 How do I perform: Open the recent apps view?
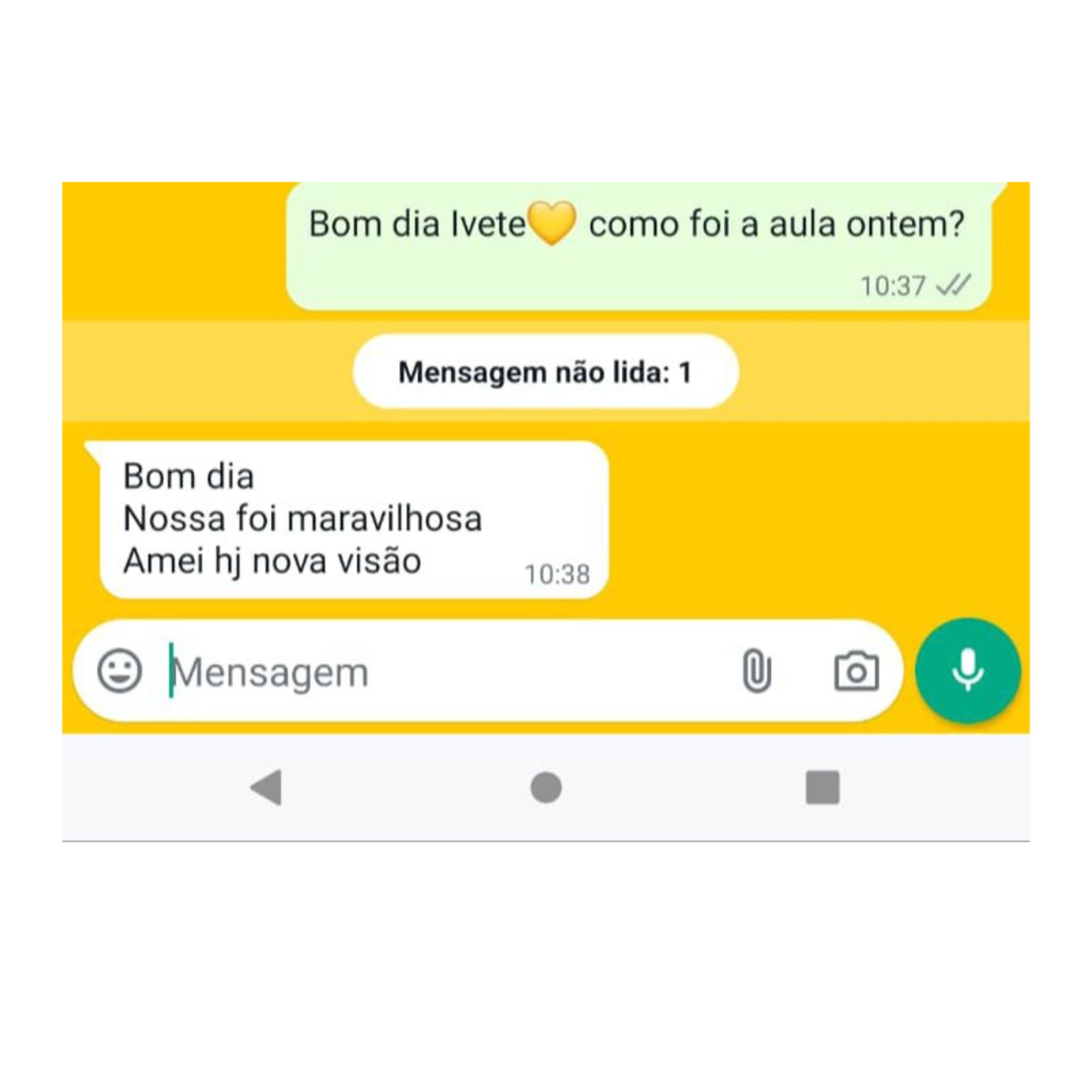tap(822, 788)
